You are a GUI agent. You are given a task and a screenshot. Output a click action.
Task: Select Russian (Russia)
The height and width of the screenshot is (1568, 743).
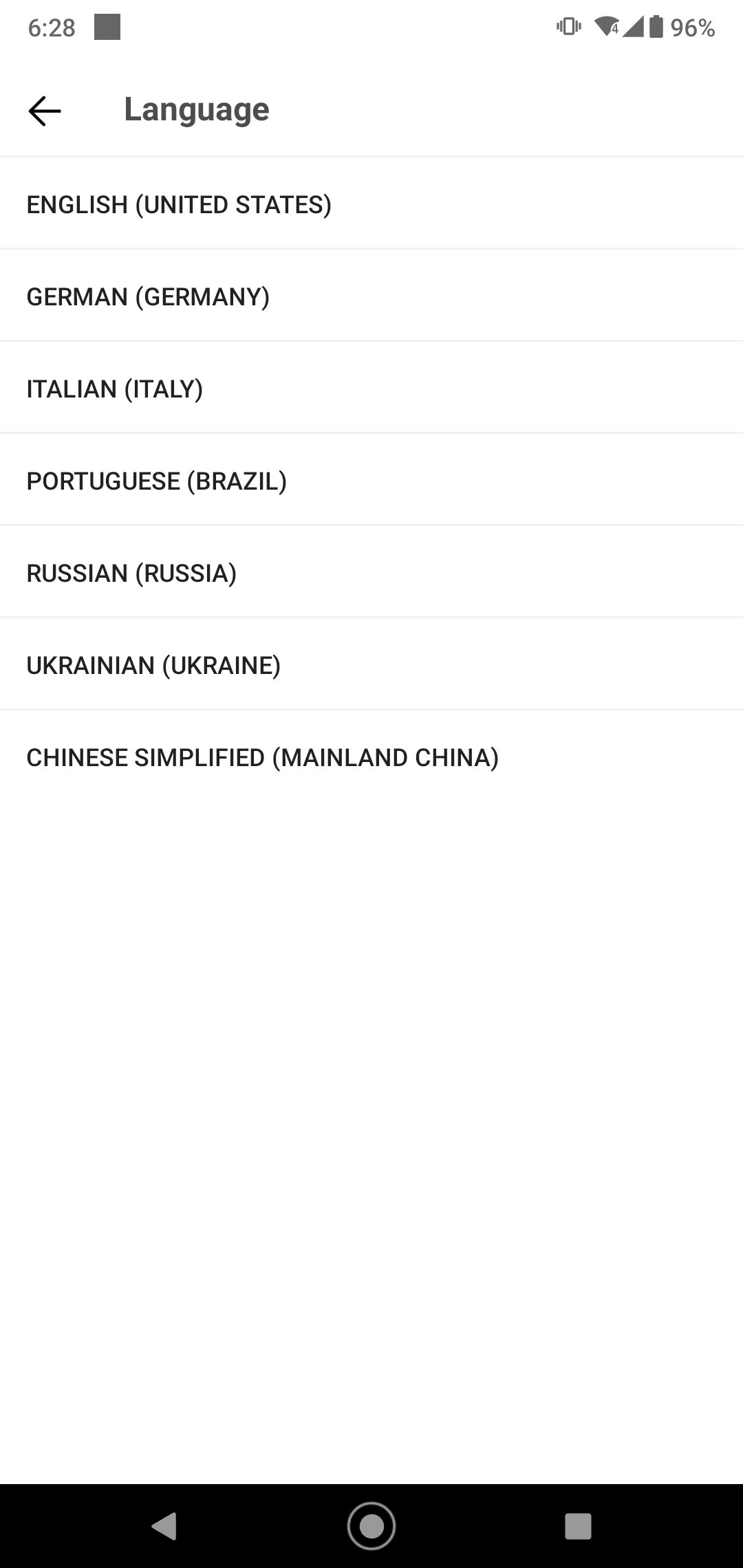[x=371, y=572]
